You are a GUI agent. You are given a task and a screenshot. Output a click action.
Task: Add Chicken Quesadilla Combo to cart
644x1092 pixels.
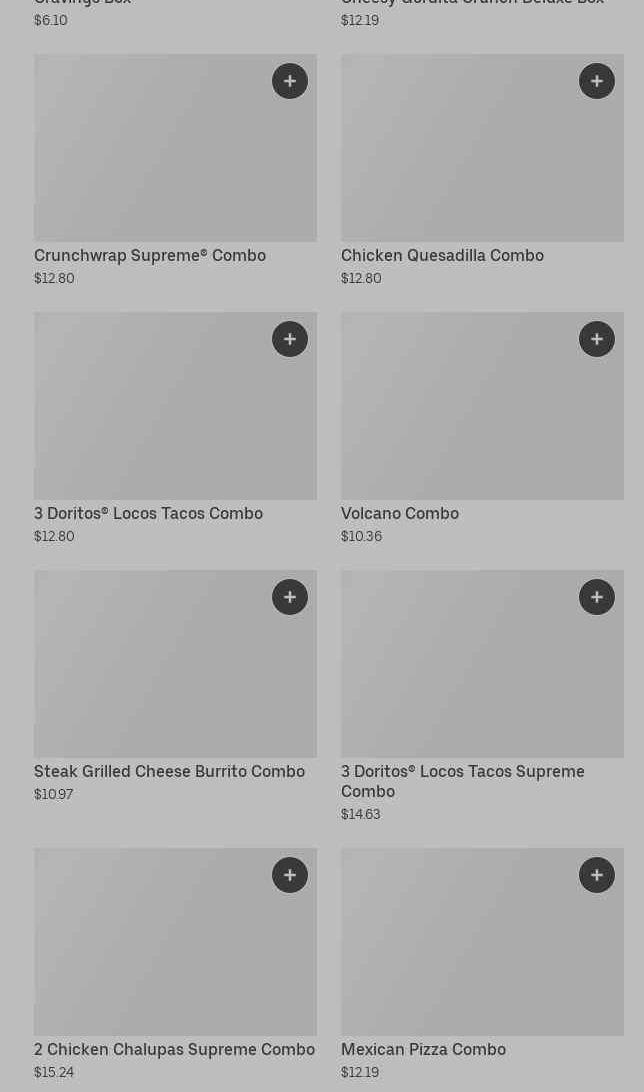pos(597,81)
